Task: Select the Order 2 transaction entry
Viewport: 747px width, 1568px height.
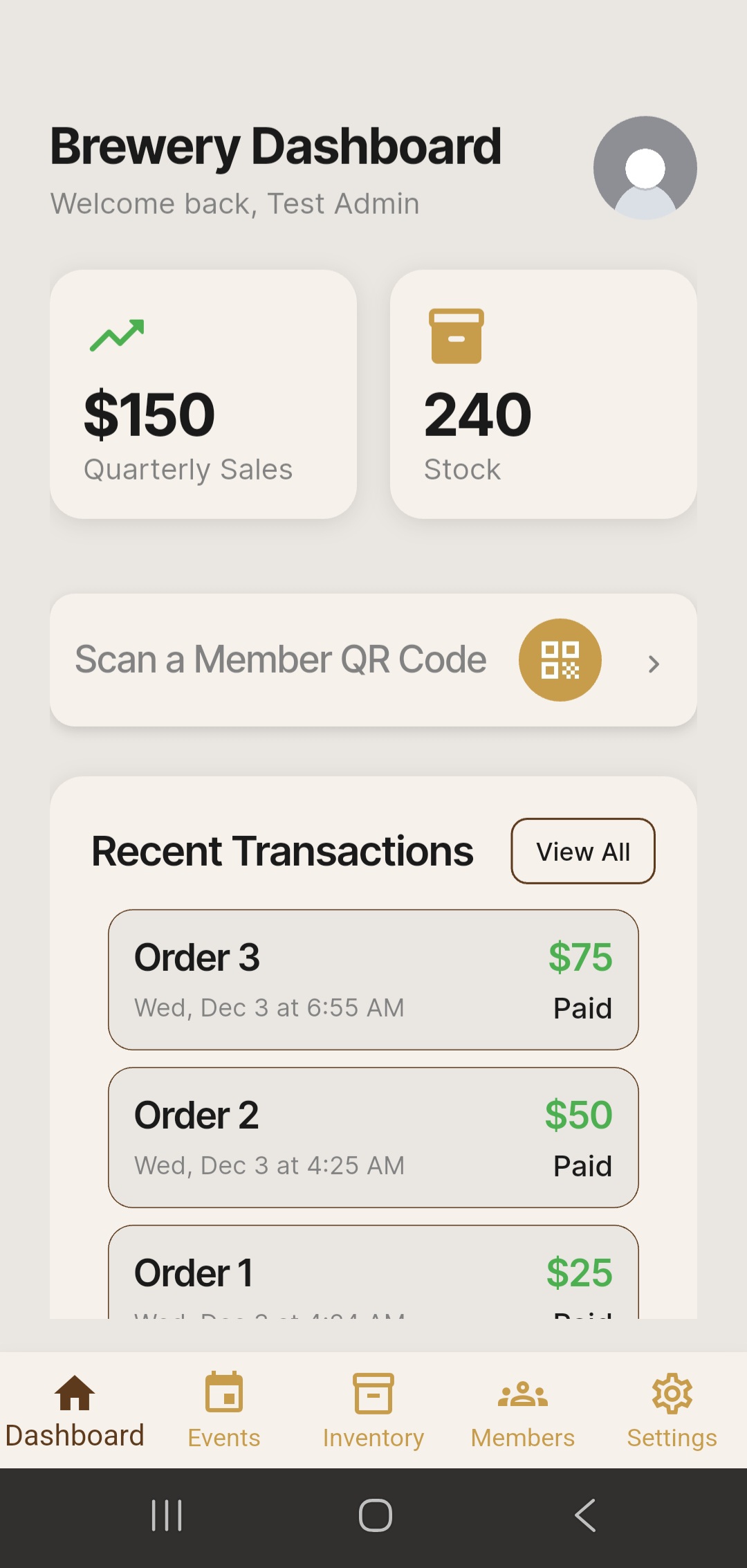Action: (x=373, y=1138)
